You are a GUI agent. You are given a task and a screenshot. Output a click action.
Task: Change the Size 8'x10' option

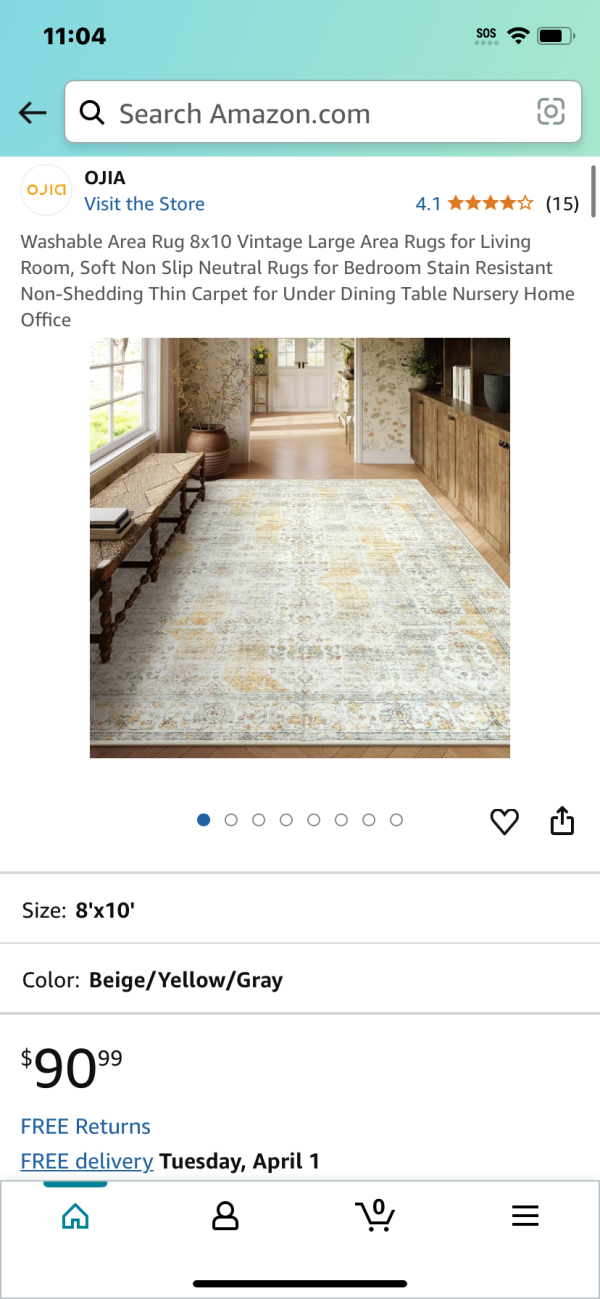pyautogui.click(x=300, y=910)
